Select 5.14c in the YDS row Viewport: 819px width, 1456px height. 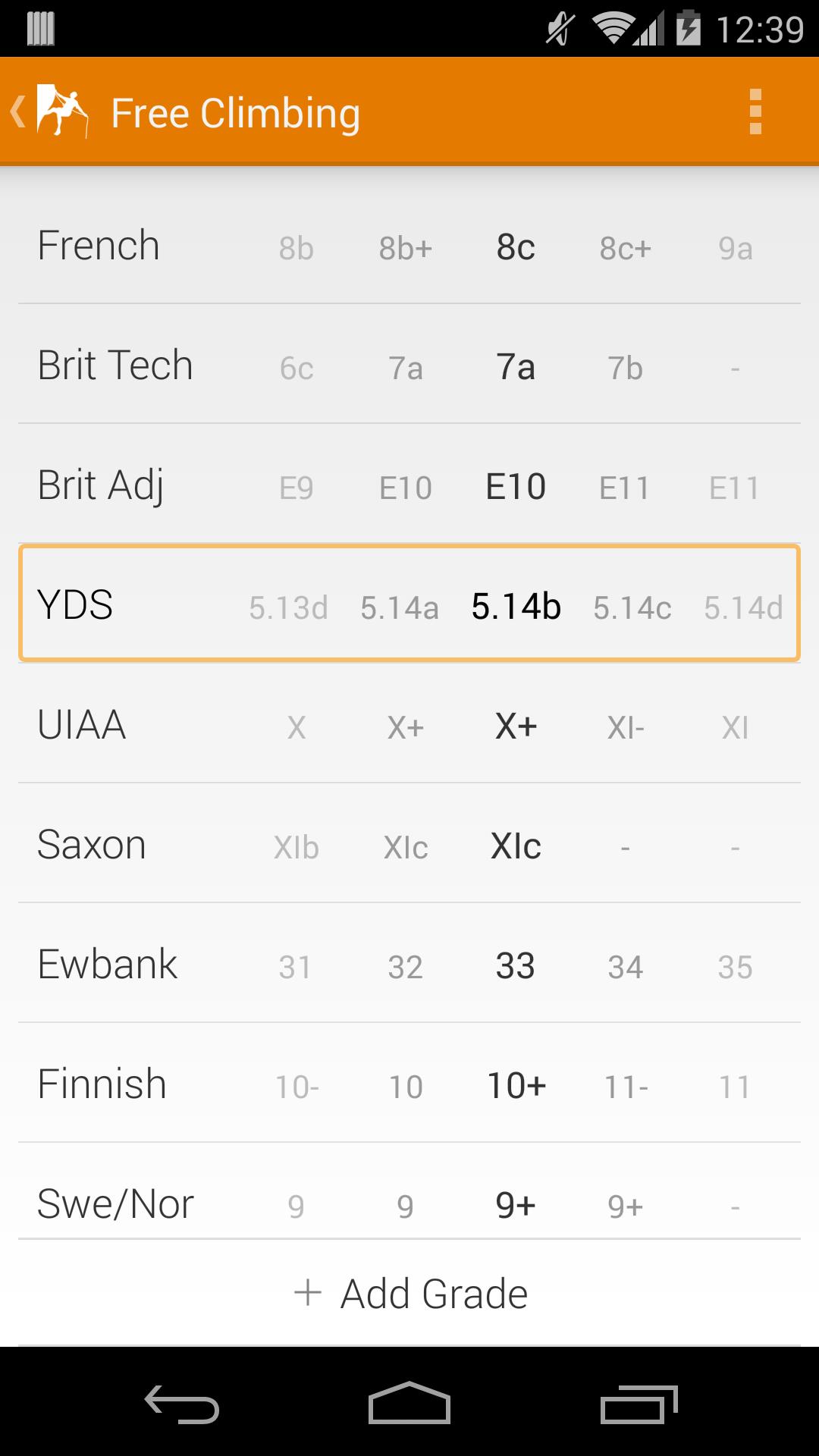[632, 607]
